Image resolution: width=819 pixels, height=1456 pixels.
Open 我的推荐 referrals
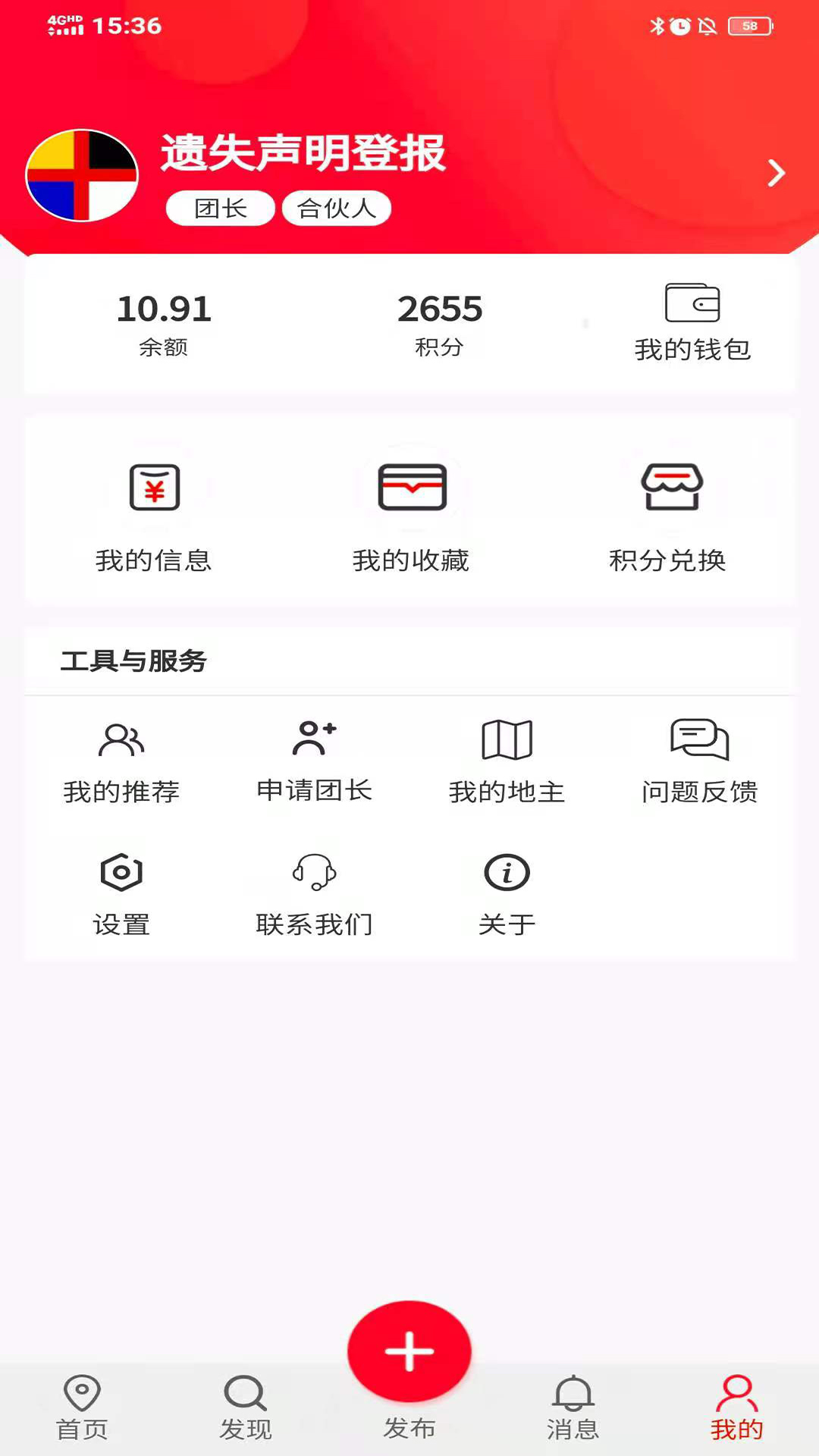click(121, 763)
